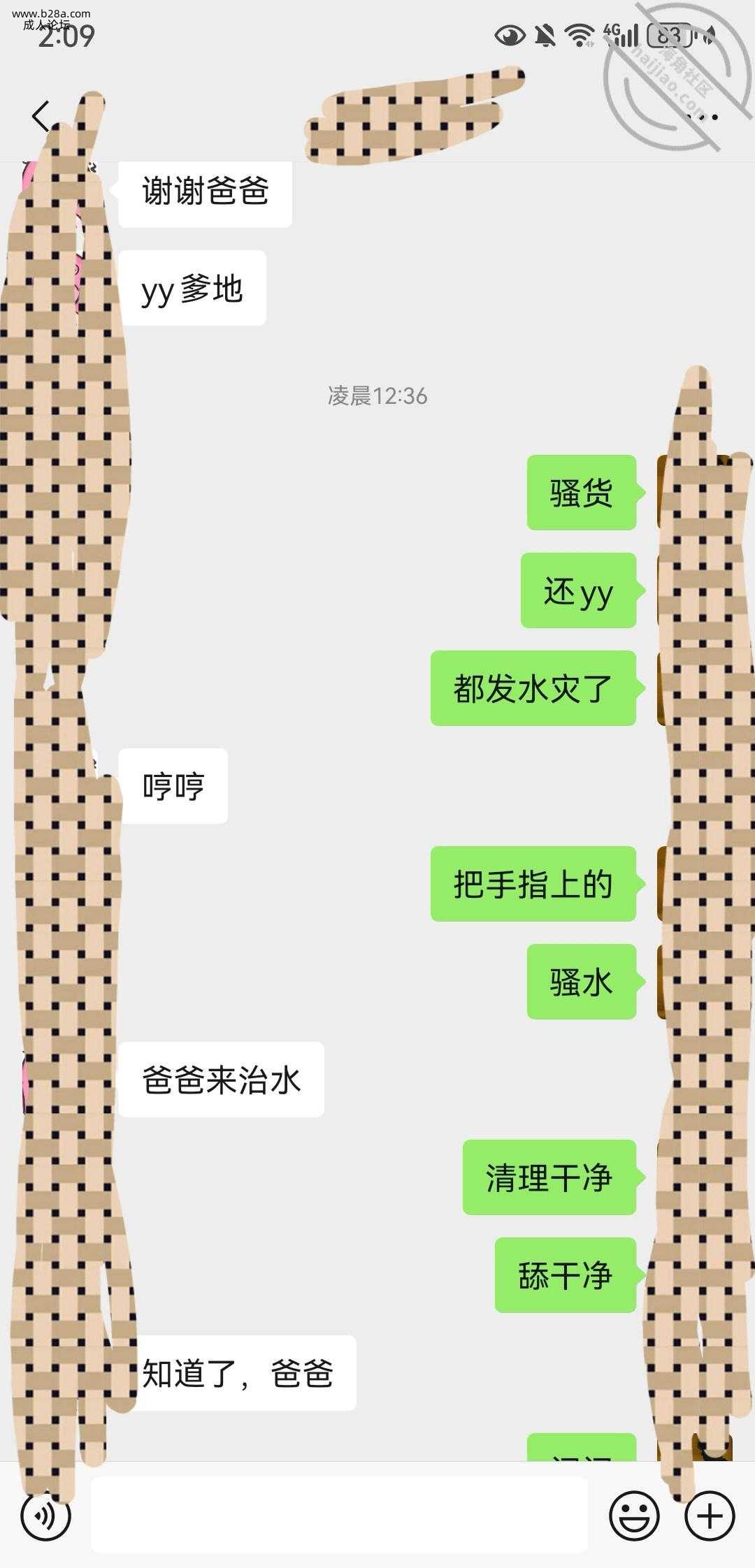The height and width of the screenshot is (1568, 755).
Task: Focus the message text field
Action: [x=339, y=1515]
